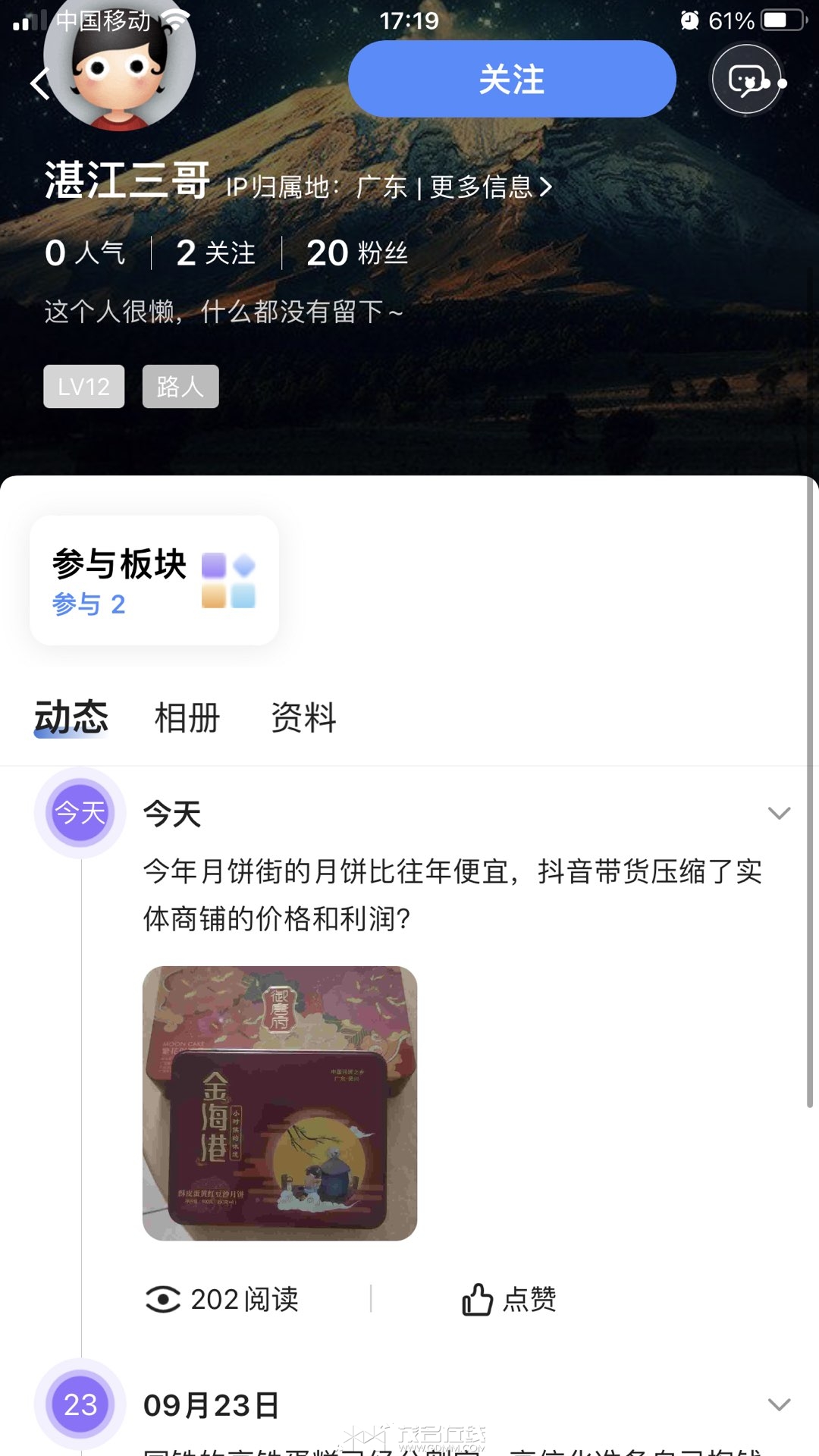
Task: Go back using the top-left arrow
Action: point(40,83)
